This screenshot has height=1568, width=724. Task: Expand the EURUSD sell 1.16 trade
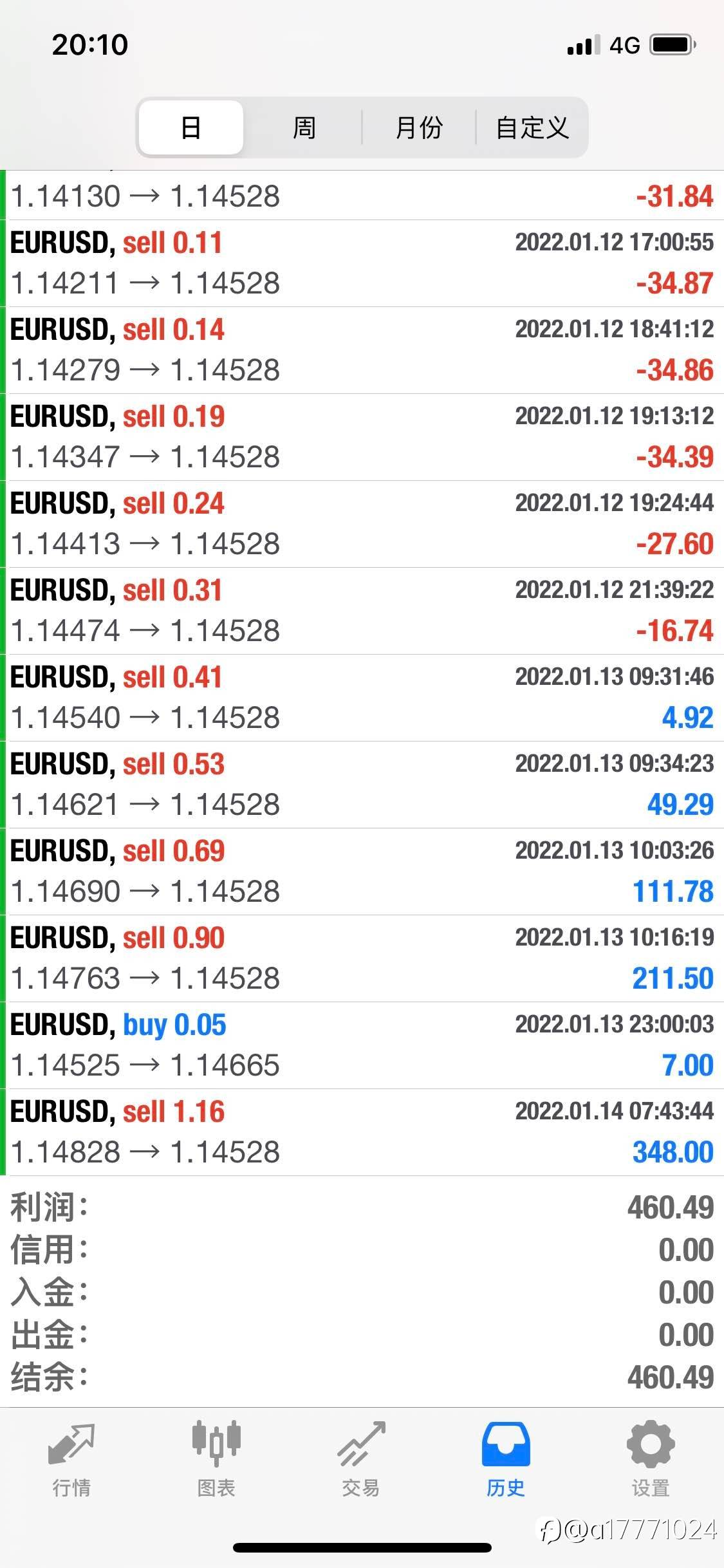coord(362,1132)
